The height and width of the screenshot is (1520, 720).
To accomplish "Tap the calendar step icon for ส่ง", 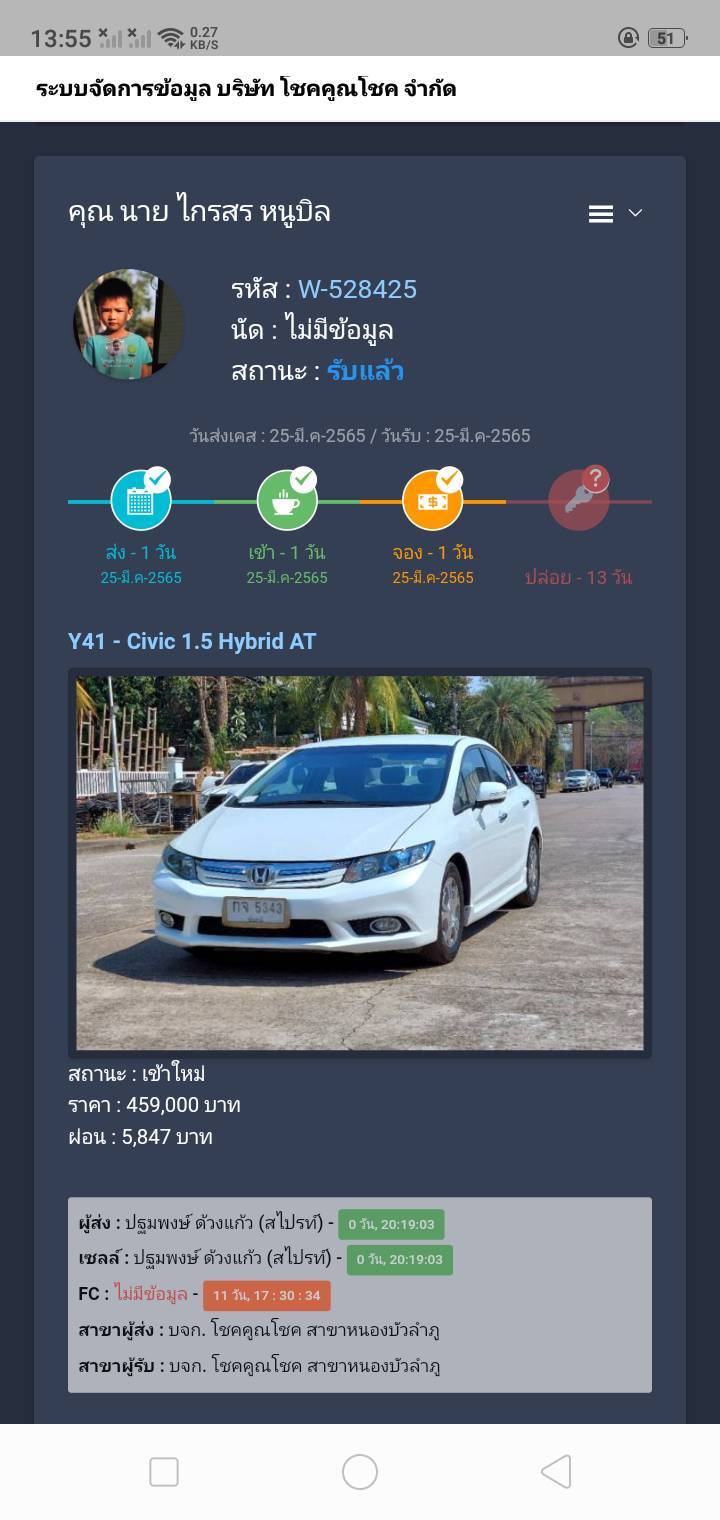I will 141,500.
